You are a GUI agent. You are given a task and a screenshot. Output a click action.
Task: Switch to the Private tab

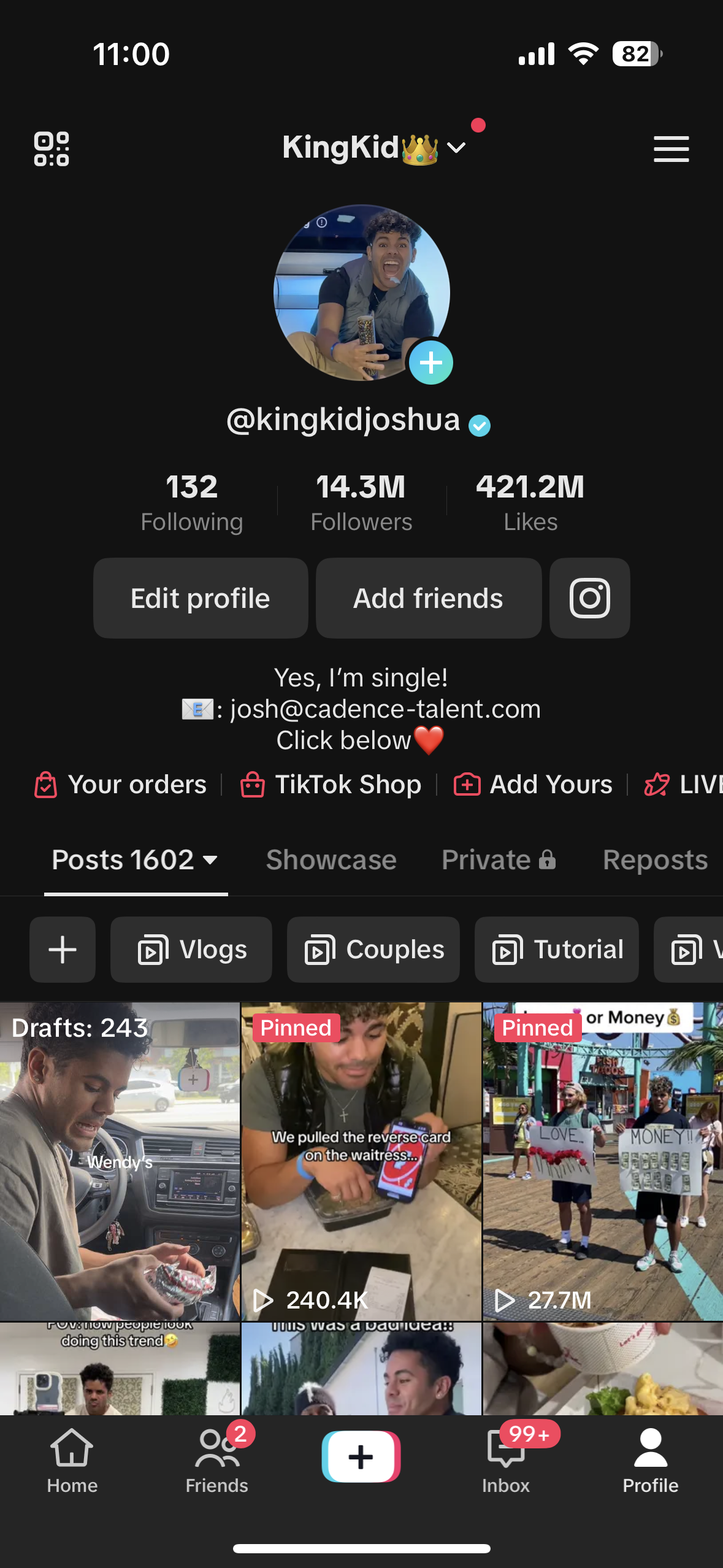499,860
